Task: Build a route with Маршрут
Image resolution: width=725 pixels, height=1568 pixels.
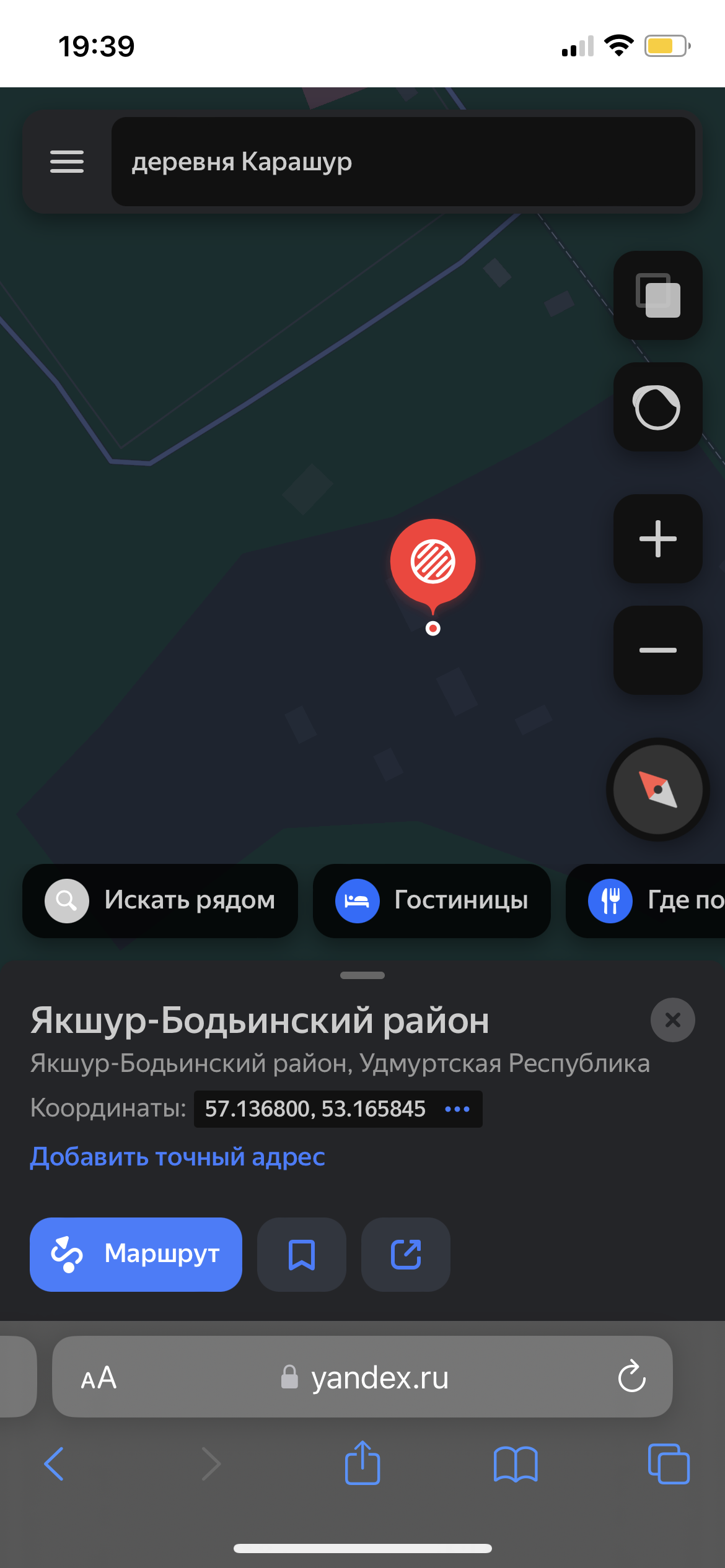Action: tap(136, 1255)
